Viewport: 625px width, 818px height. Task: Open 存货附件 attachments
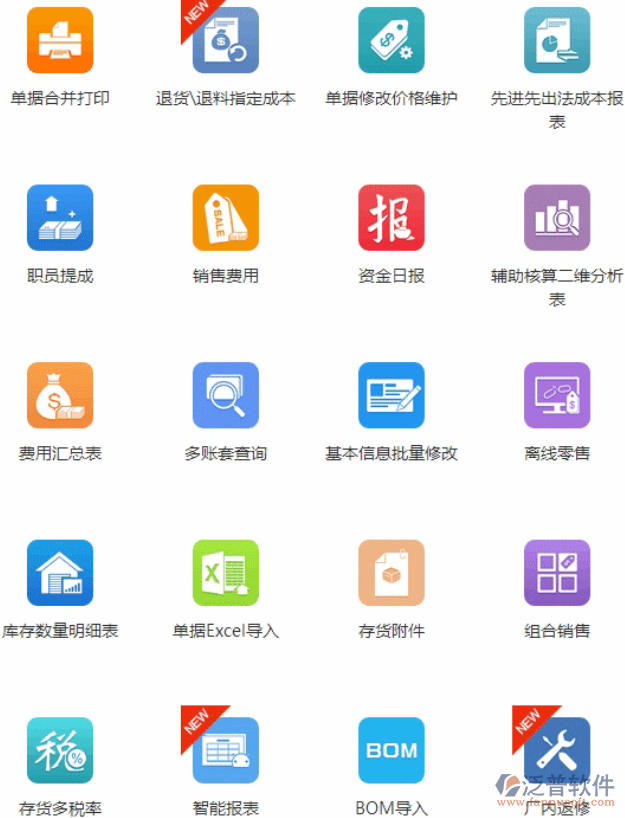coord(391,573)
